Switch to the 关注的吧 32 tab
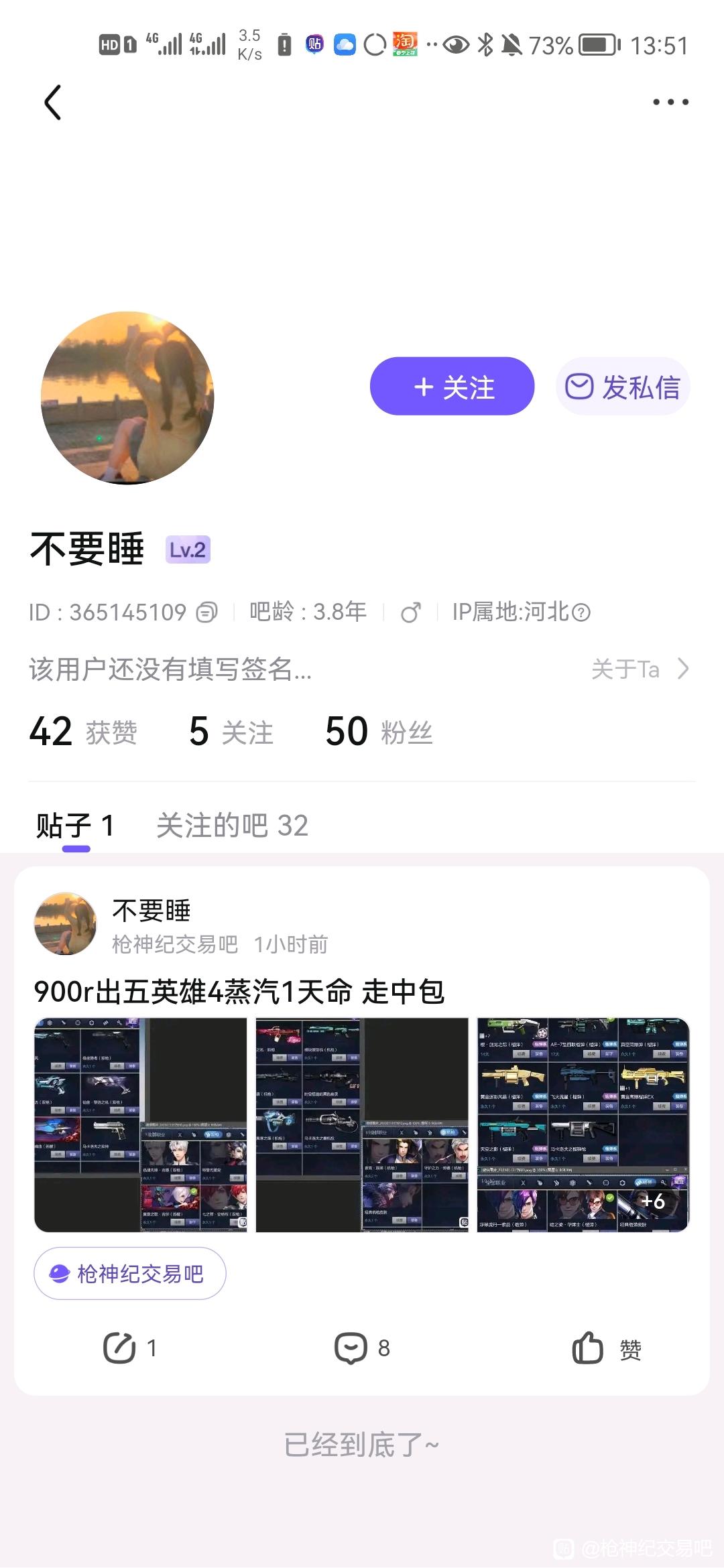 [x=232, y=826]
